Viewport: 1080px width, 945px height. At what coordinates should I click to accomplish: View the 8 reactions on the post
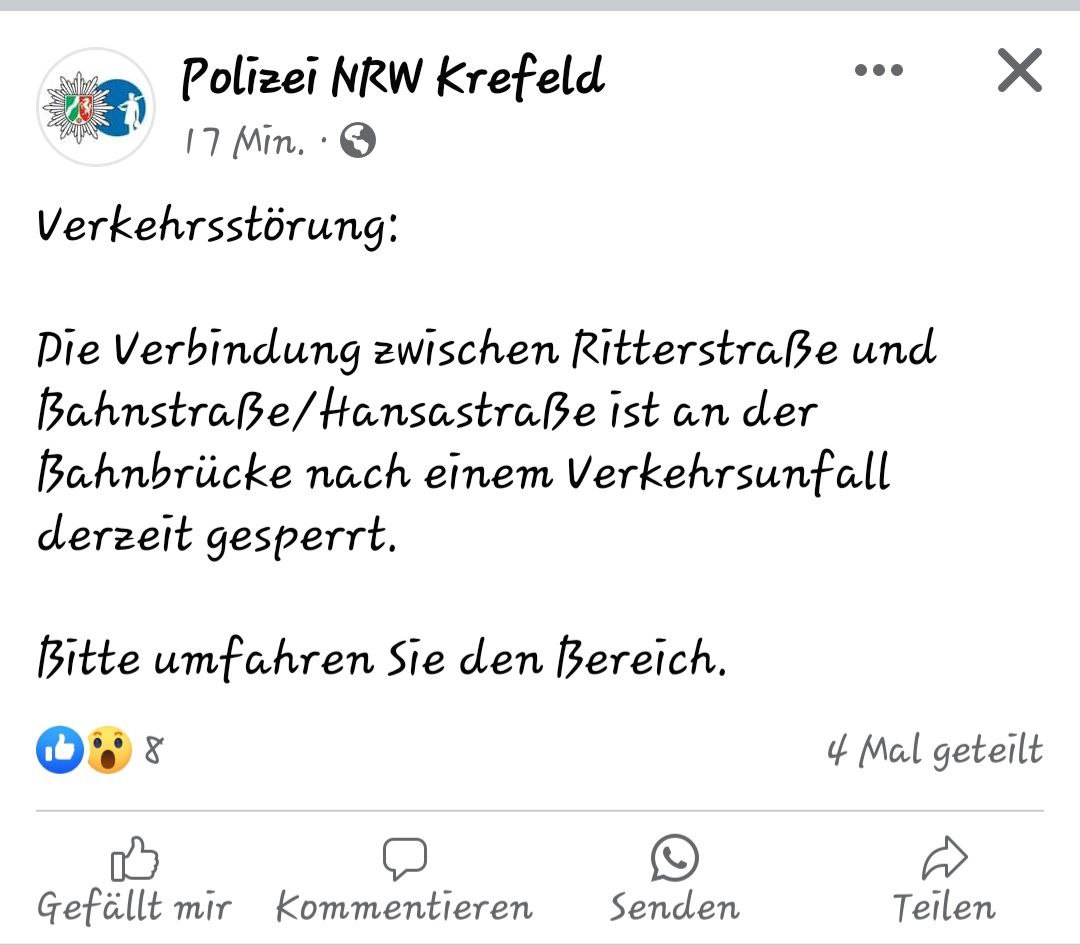[x=100, y=750]
